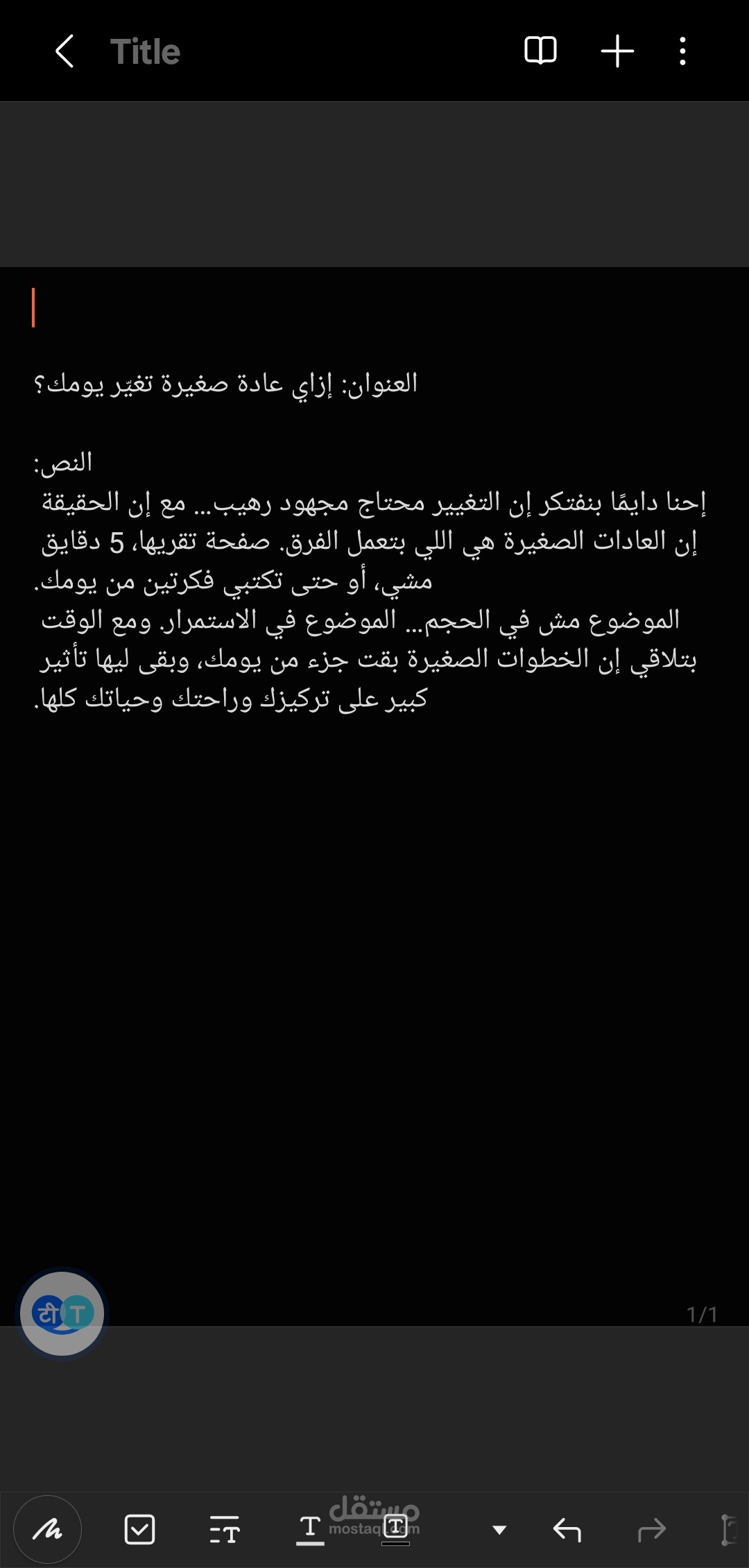Open text style options
The height and width of the screenshot is (1568, 749).
[225, 1529]
